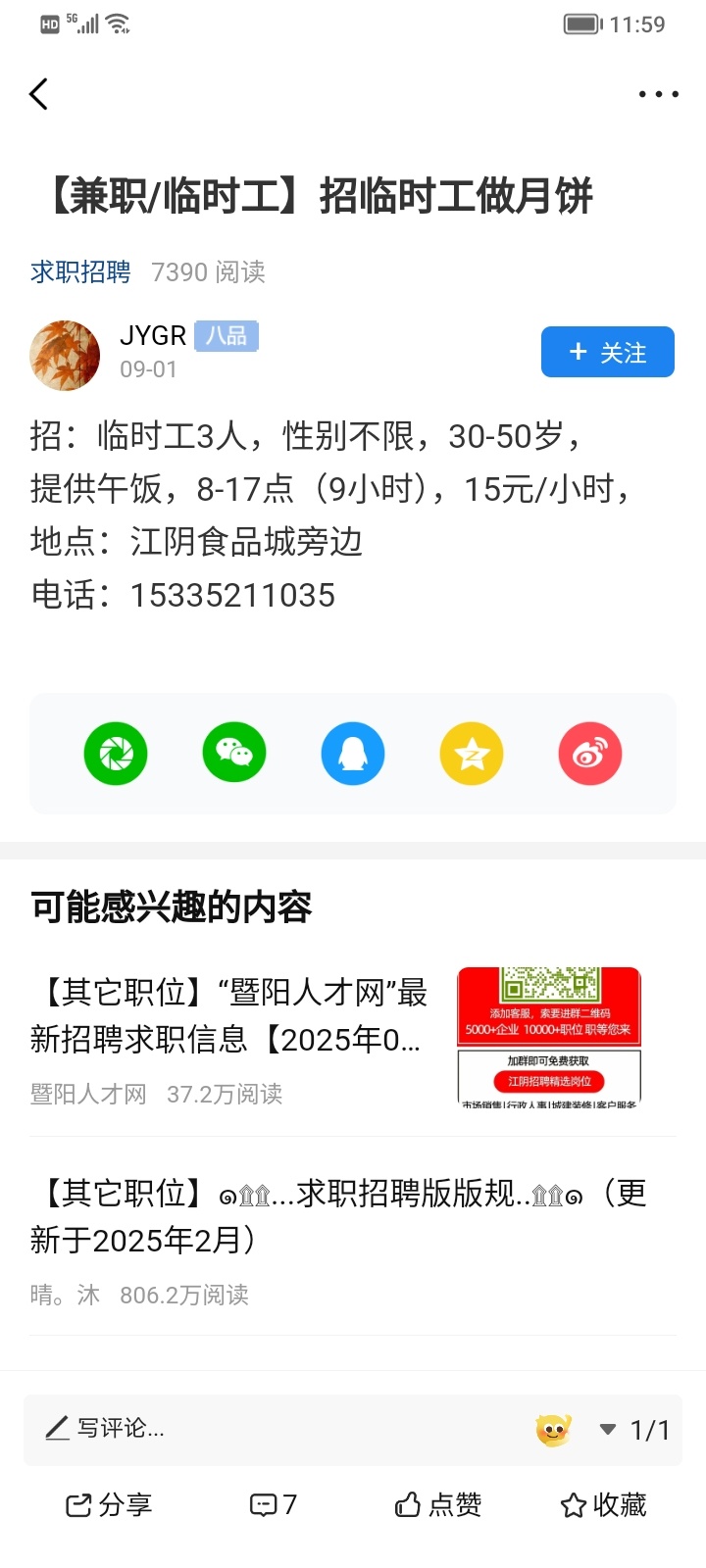706x1568 pixels.
Task: Open the 1/1 page selector
Action: pyautogui.click(x=635, y=1430)
